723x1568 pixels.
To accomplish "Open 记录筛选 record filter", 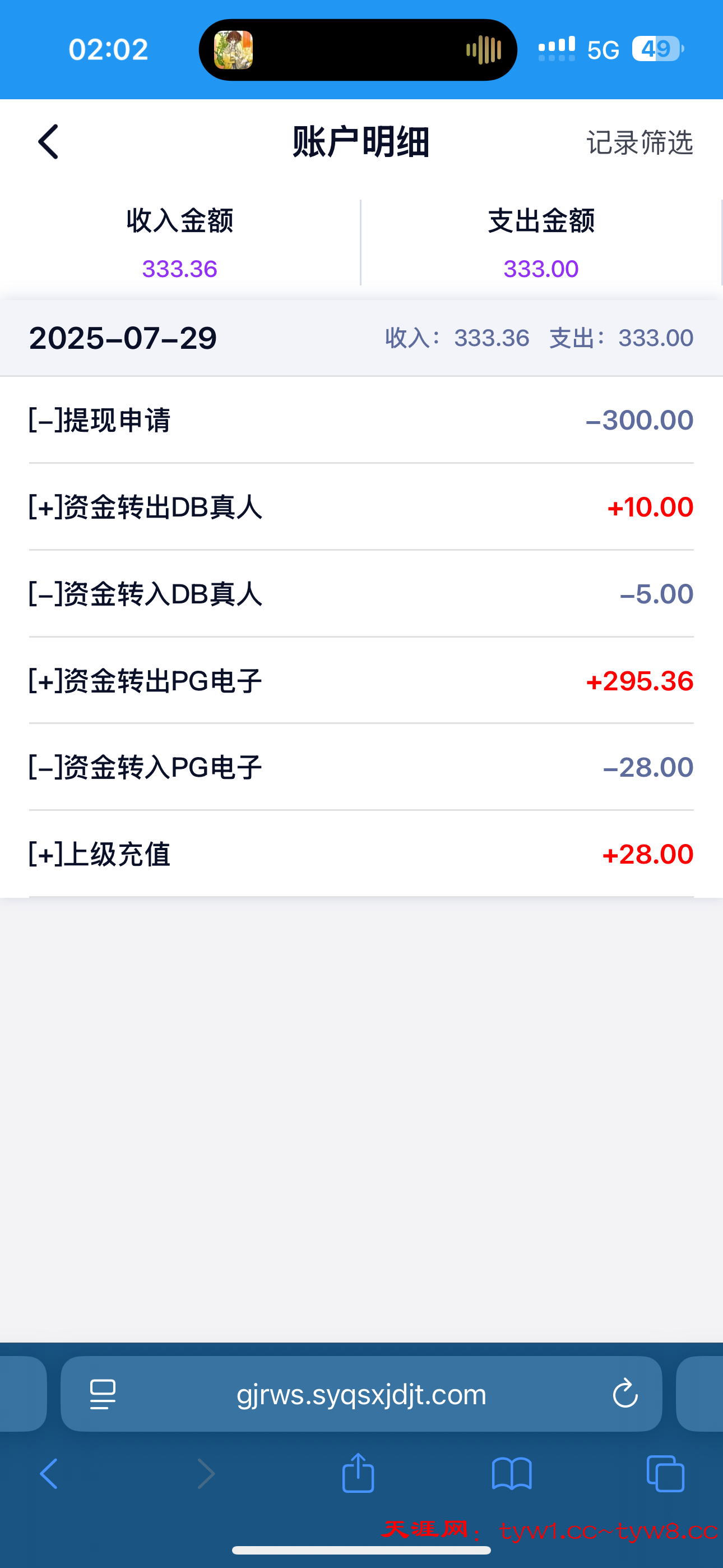I will pos(639,142).
